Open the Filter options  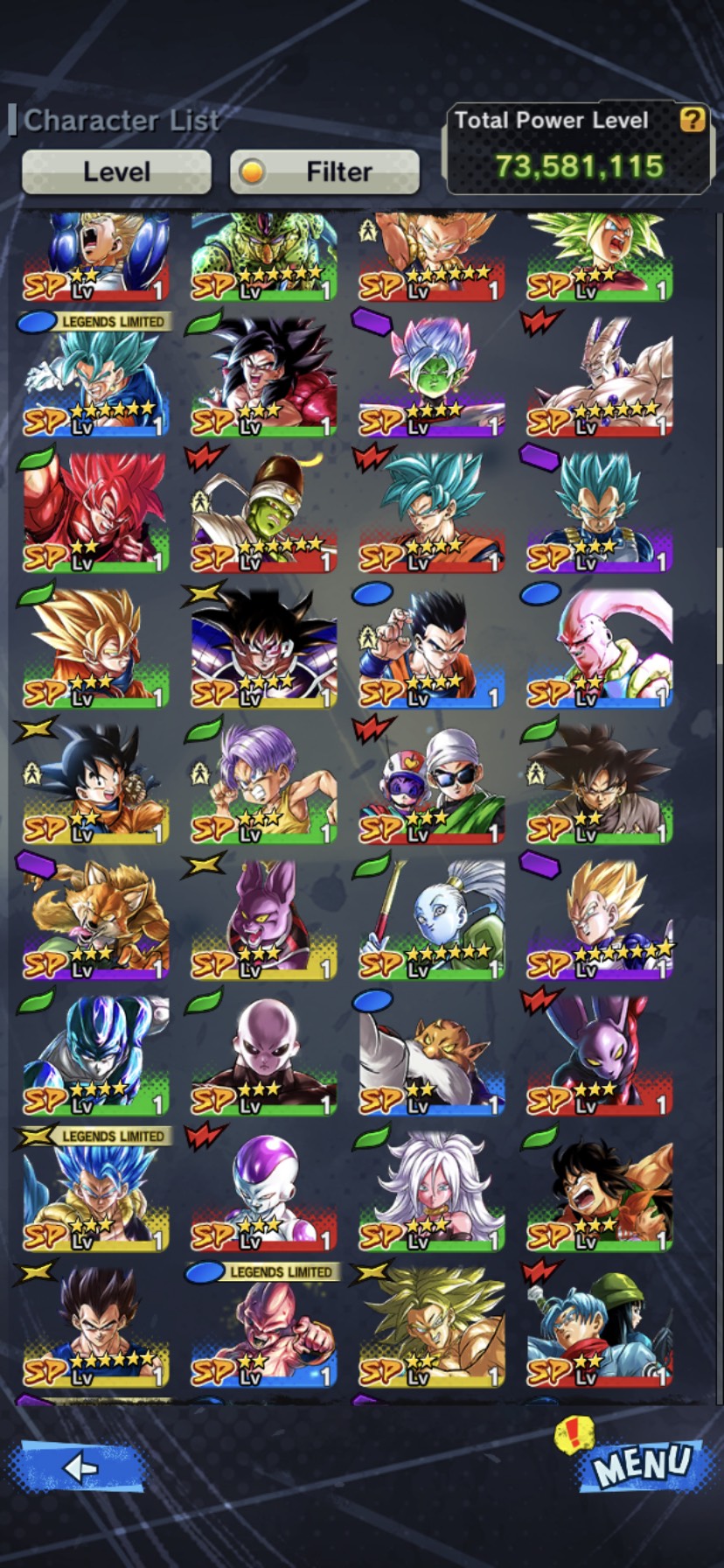click(324, 171)
